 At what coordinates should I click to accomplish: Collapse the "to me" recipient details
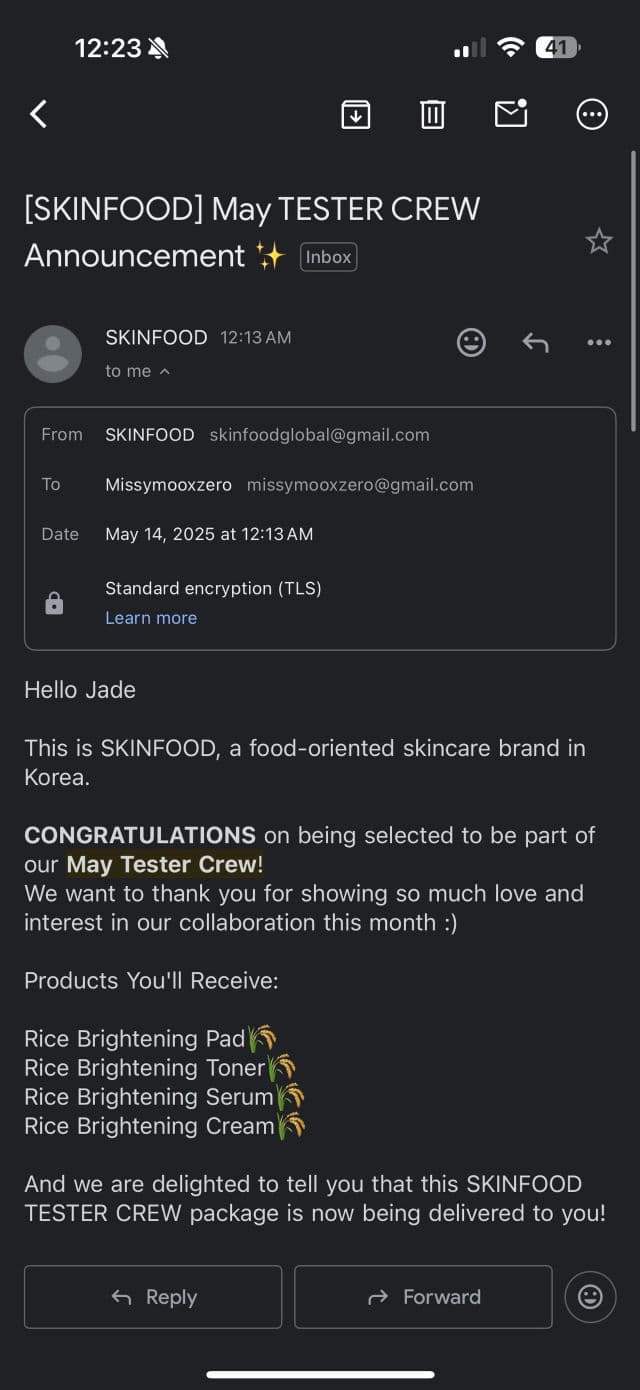click(138, 371)
